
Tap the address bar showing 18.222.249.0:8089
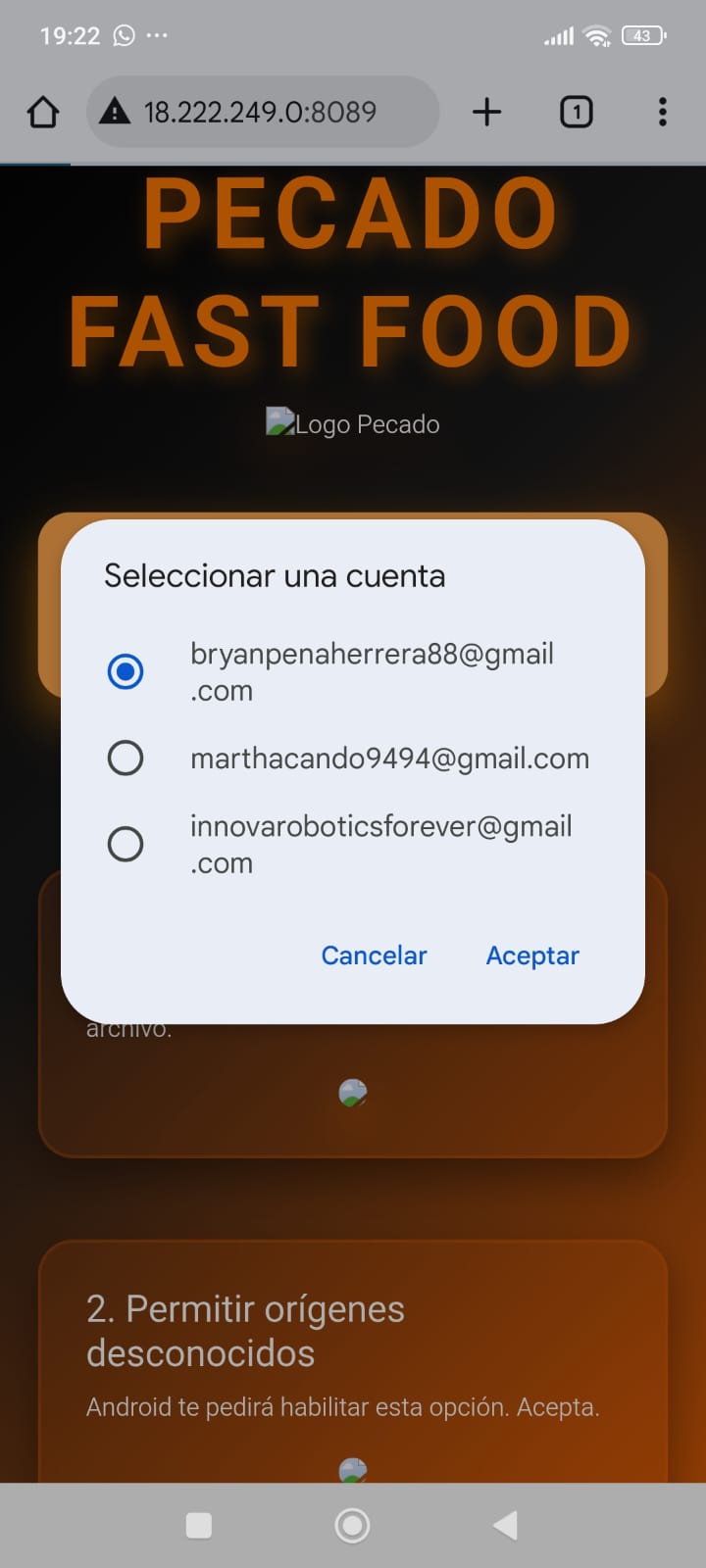pos(261,113)
